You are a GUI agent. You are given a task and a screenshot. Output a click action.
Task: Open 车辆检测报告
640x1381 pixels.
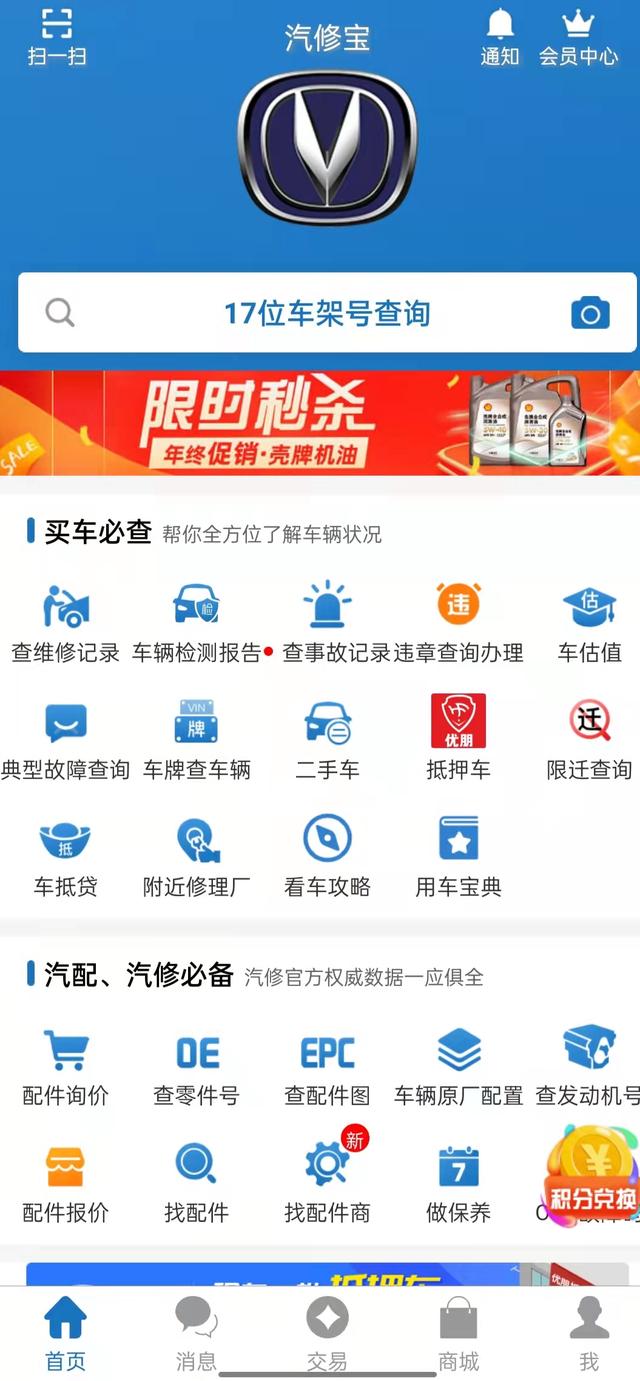point(196,622)
